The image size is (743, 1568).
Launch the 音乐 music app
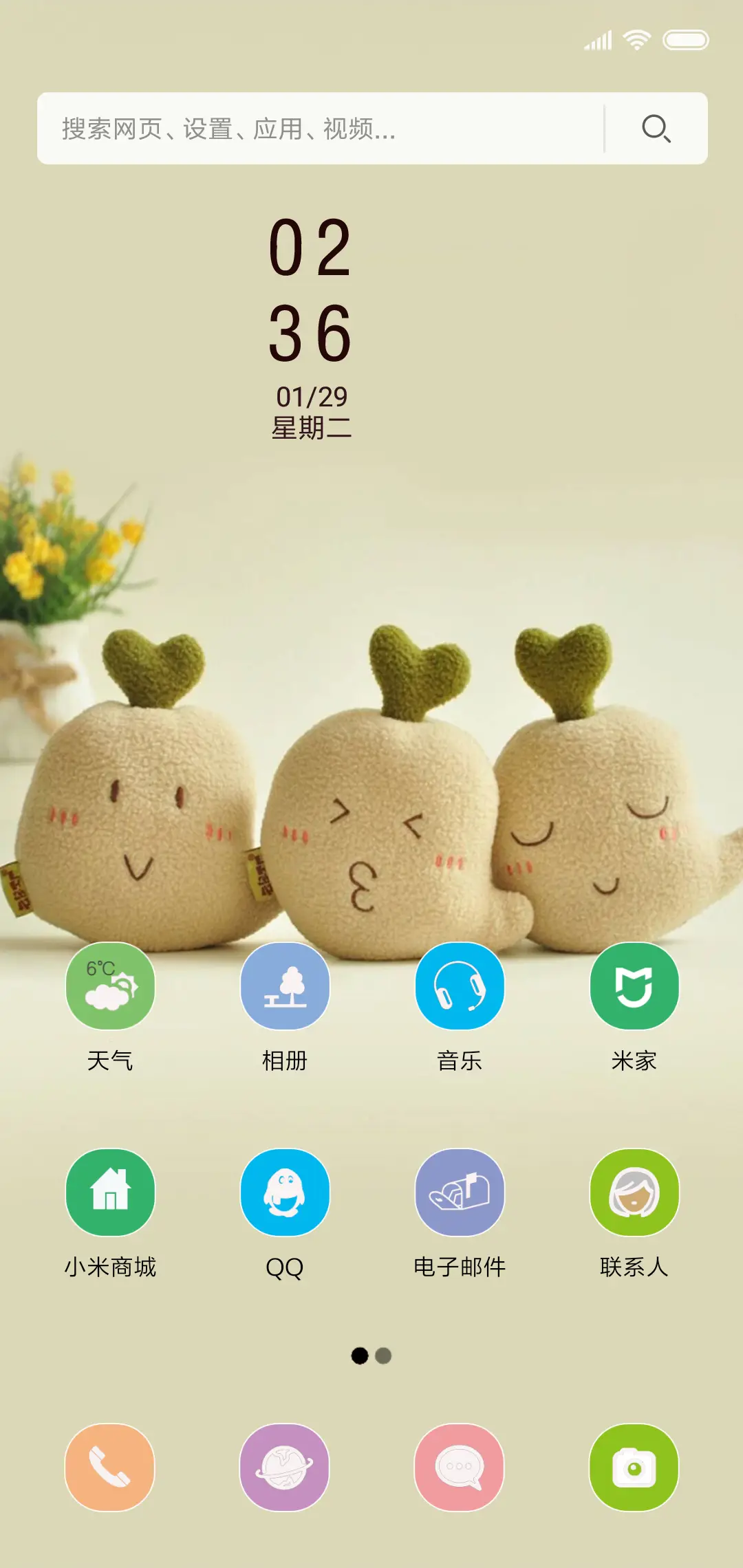tap(460, 987)
